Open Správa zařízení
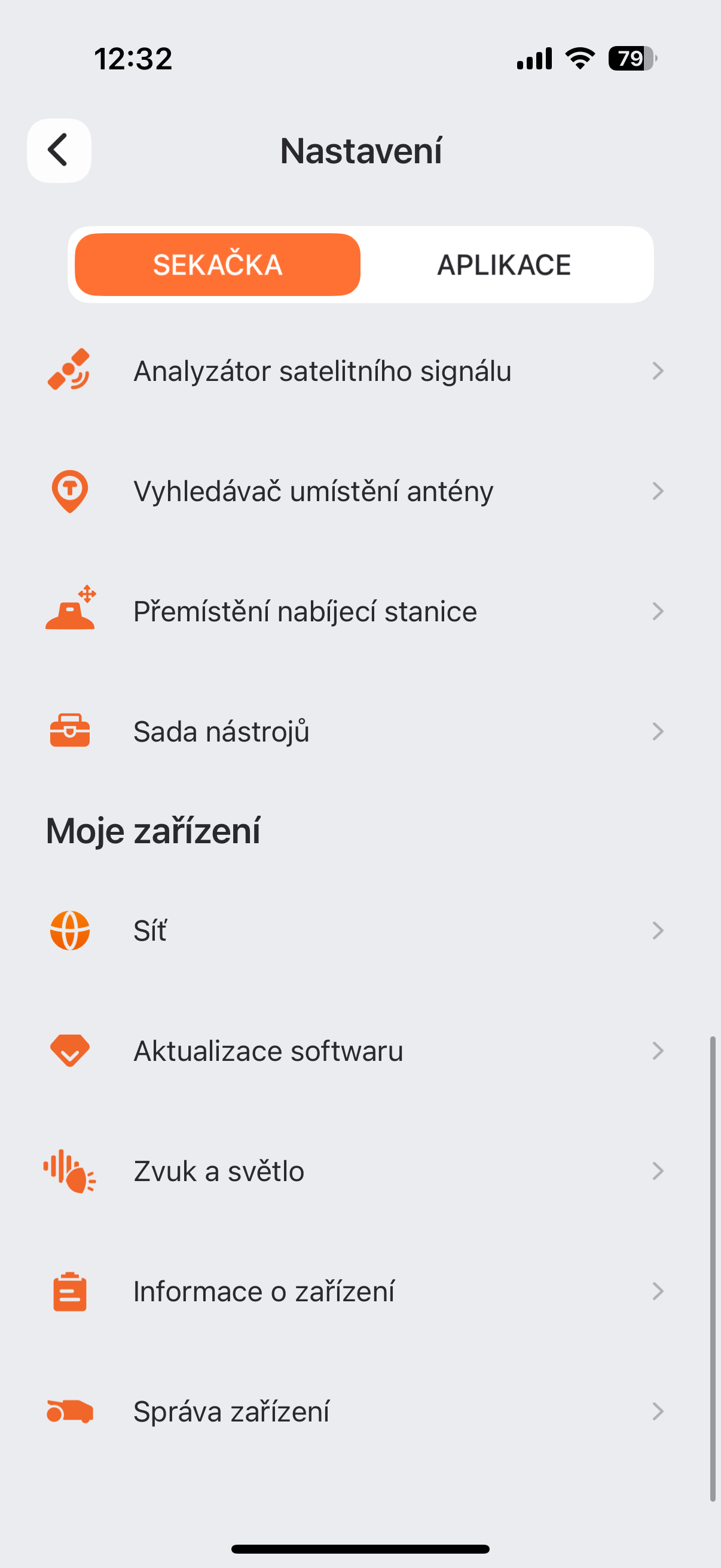This screenshot has height=1568, width=721. click(x=359, y=1411)
